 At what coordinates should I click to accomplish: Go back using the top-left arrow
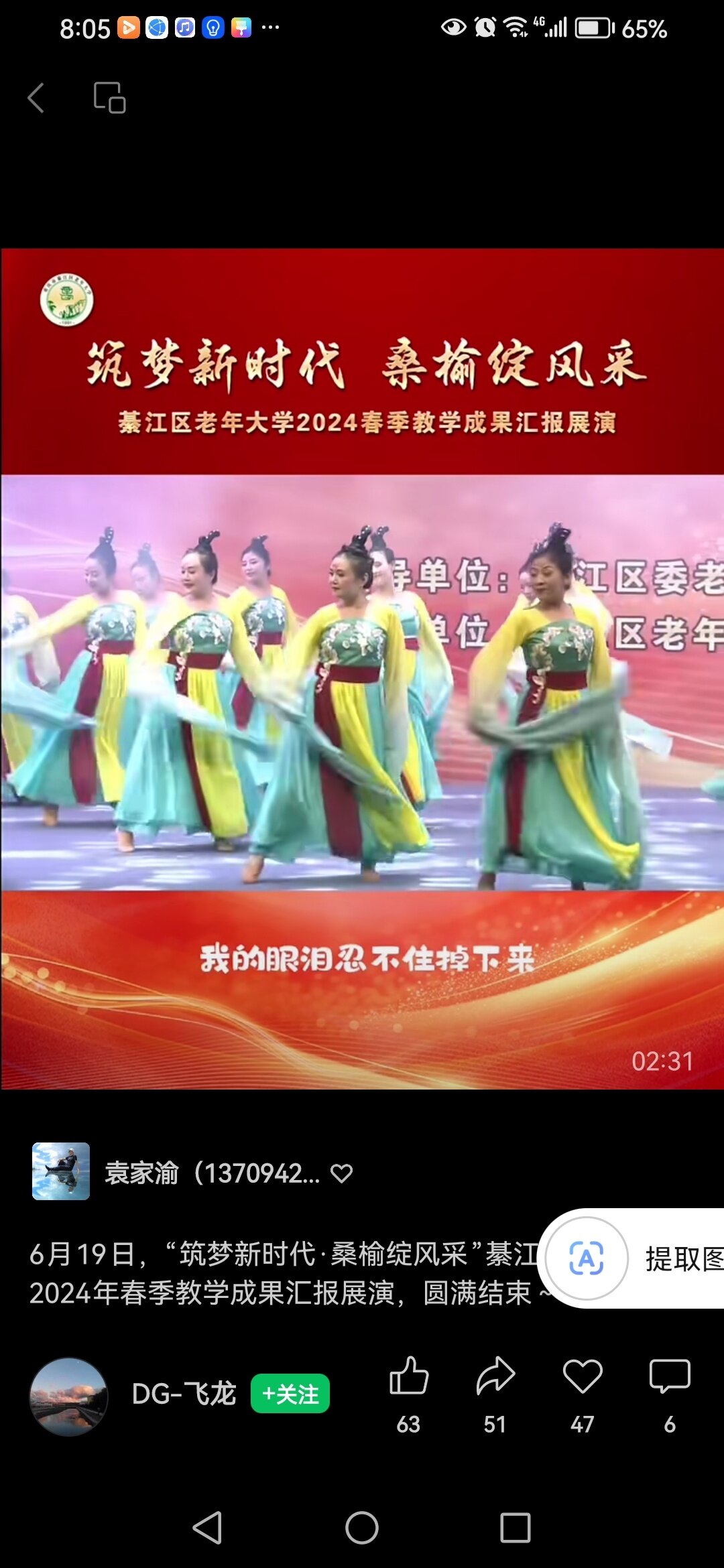click(x=36, y=98)
